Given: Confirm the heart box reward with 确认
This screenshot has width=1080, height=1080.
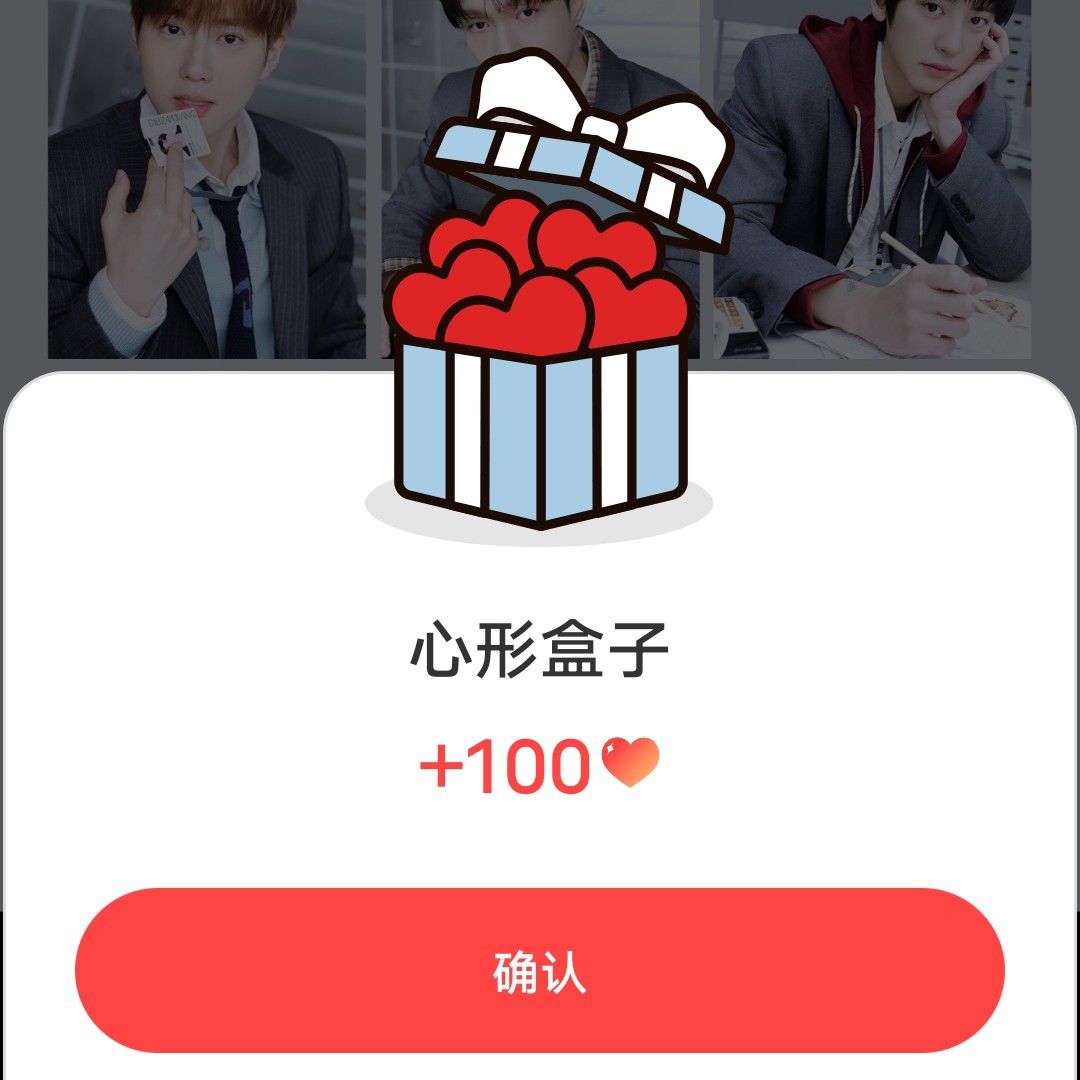Looking at the screenshot, I should [x=540, y=971].
